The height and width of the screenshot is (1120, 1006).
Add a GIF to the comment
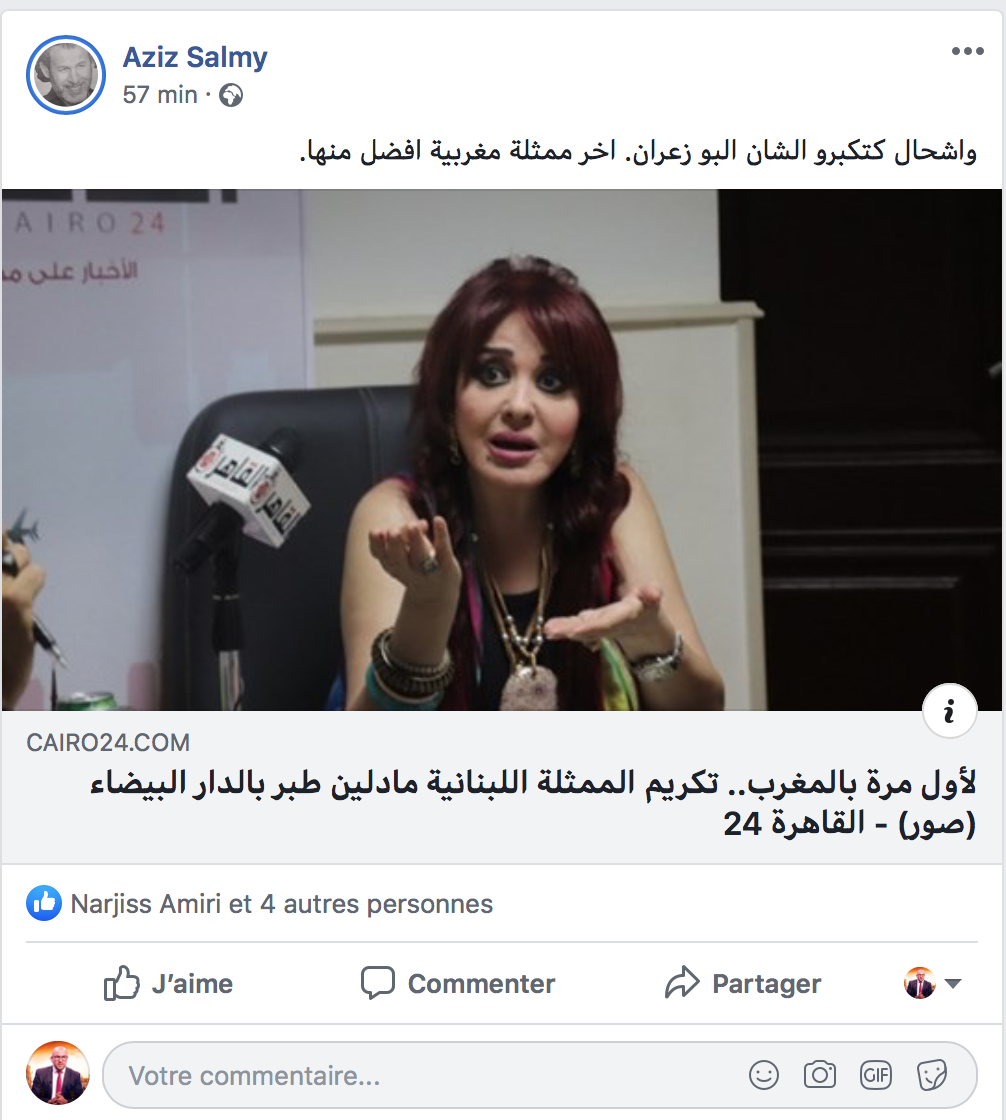[876, 1075]
